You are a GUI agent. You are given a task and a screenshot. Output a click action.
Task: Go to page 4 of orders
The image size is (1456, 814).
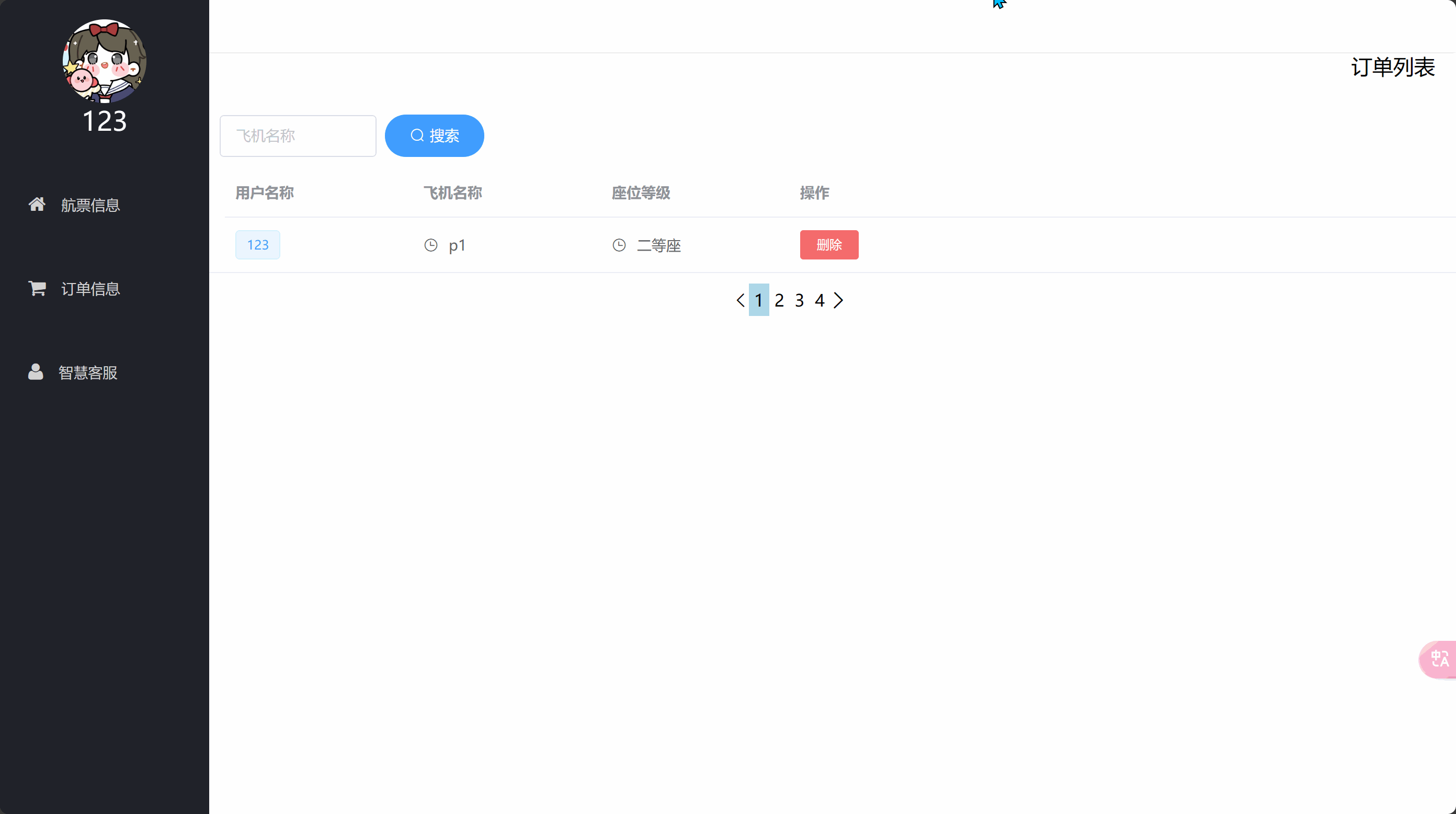(x=820, y=300)
